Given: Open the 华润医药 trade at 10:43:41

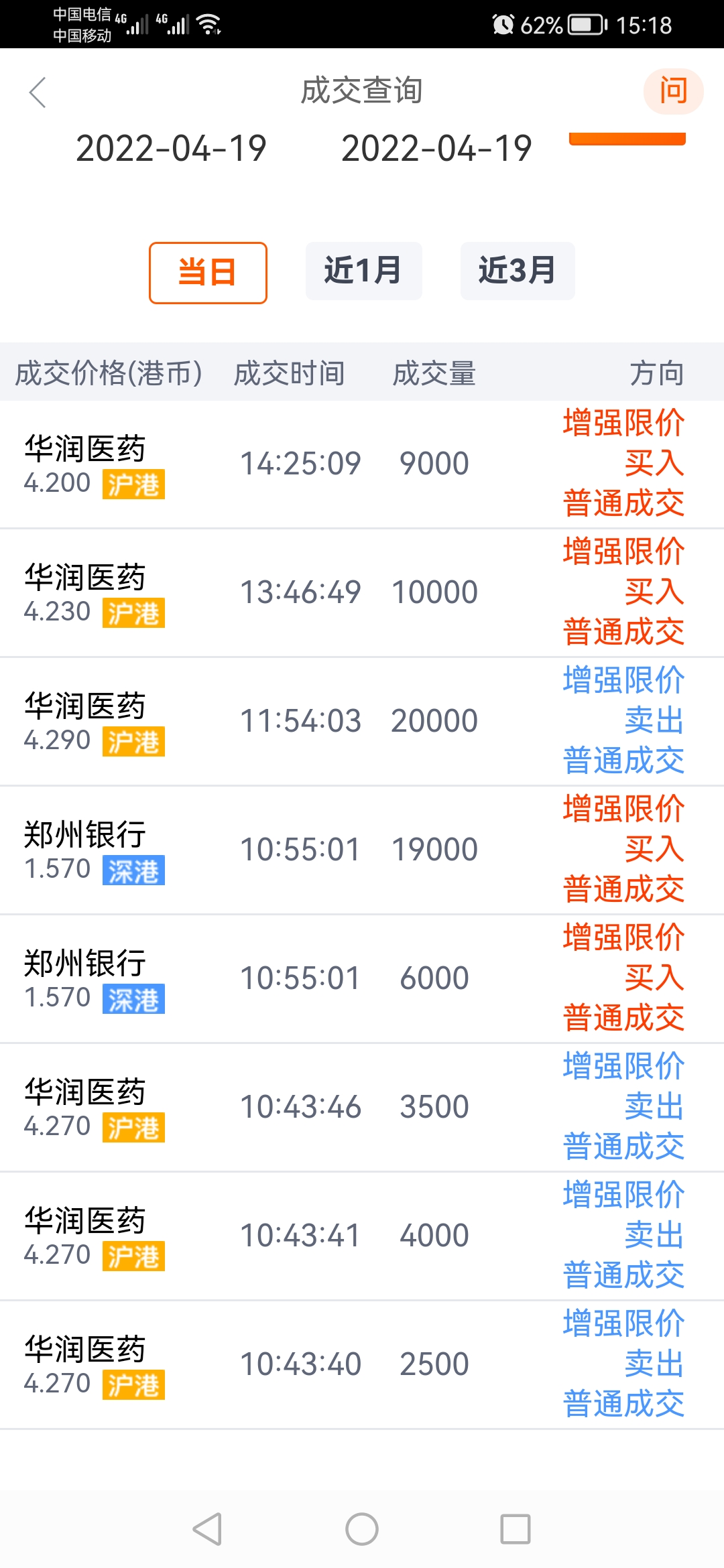Looking at the screenshot, I should pyautogui.click(x=362, y=1236).
